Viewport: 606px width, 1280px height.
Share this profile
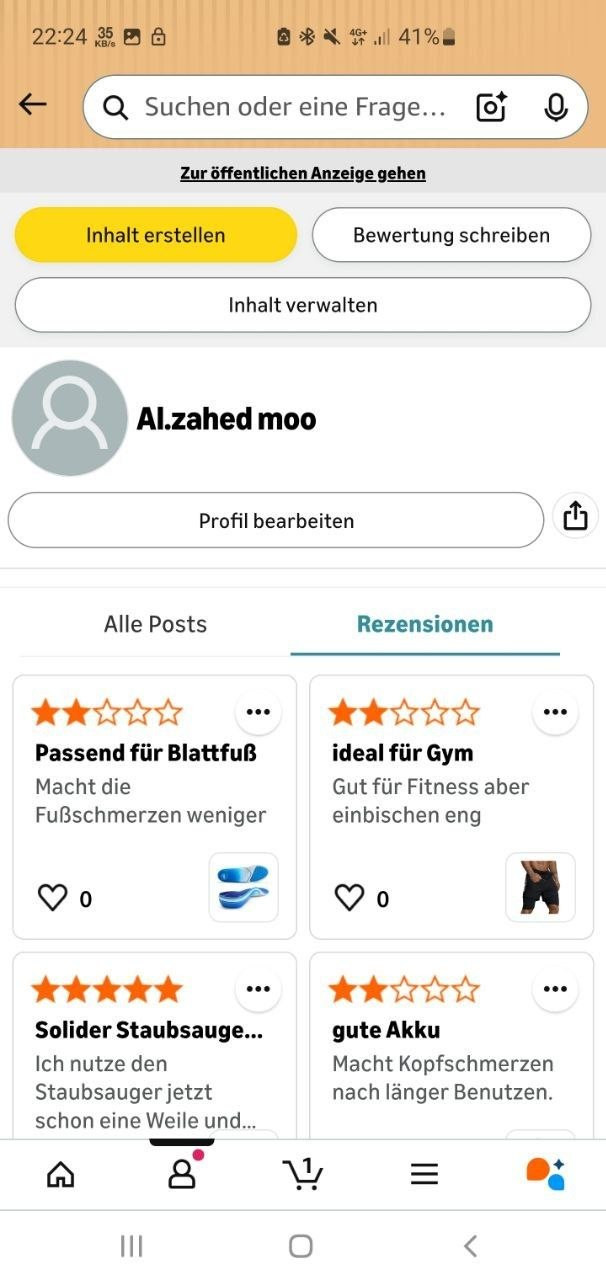click(x=575, y=516)
